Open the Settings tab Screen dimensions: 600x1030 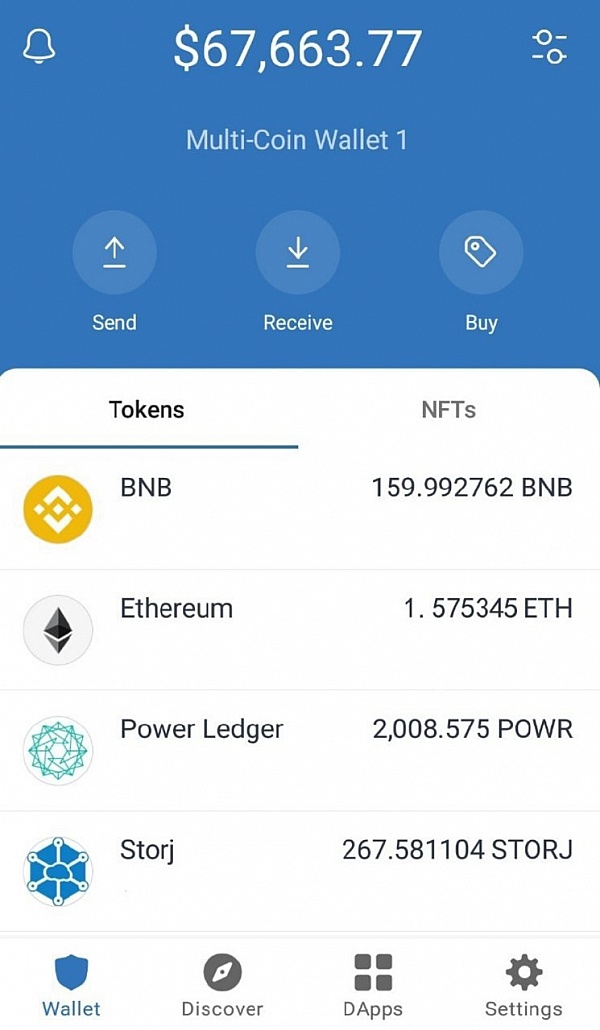(x=523, y=985)
